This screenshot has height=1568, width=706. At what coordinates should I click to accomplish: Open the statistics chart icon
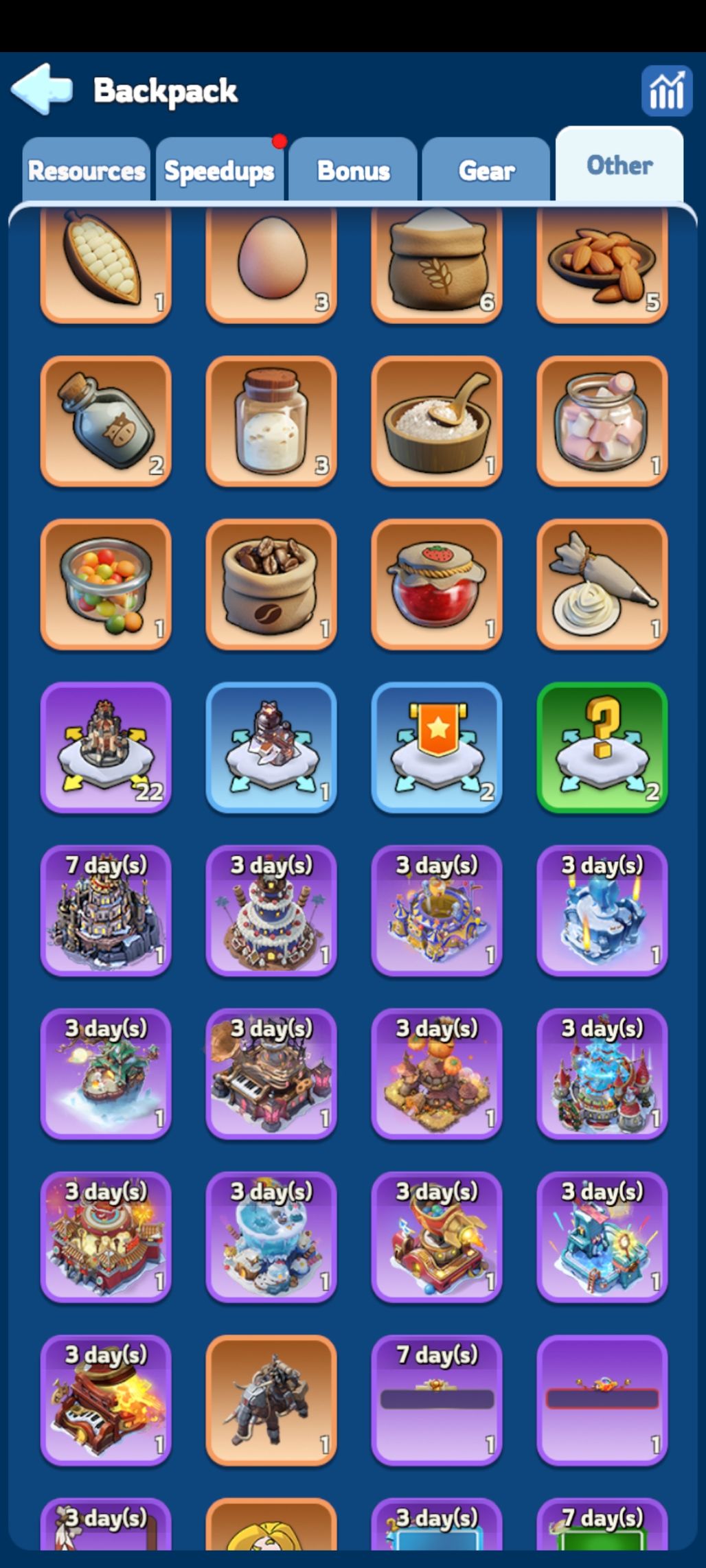(x=666, y=91)
